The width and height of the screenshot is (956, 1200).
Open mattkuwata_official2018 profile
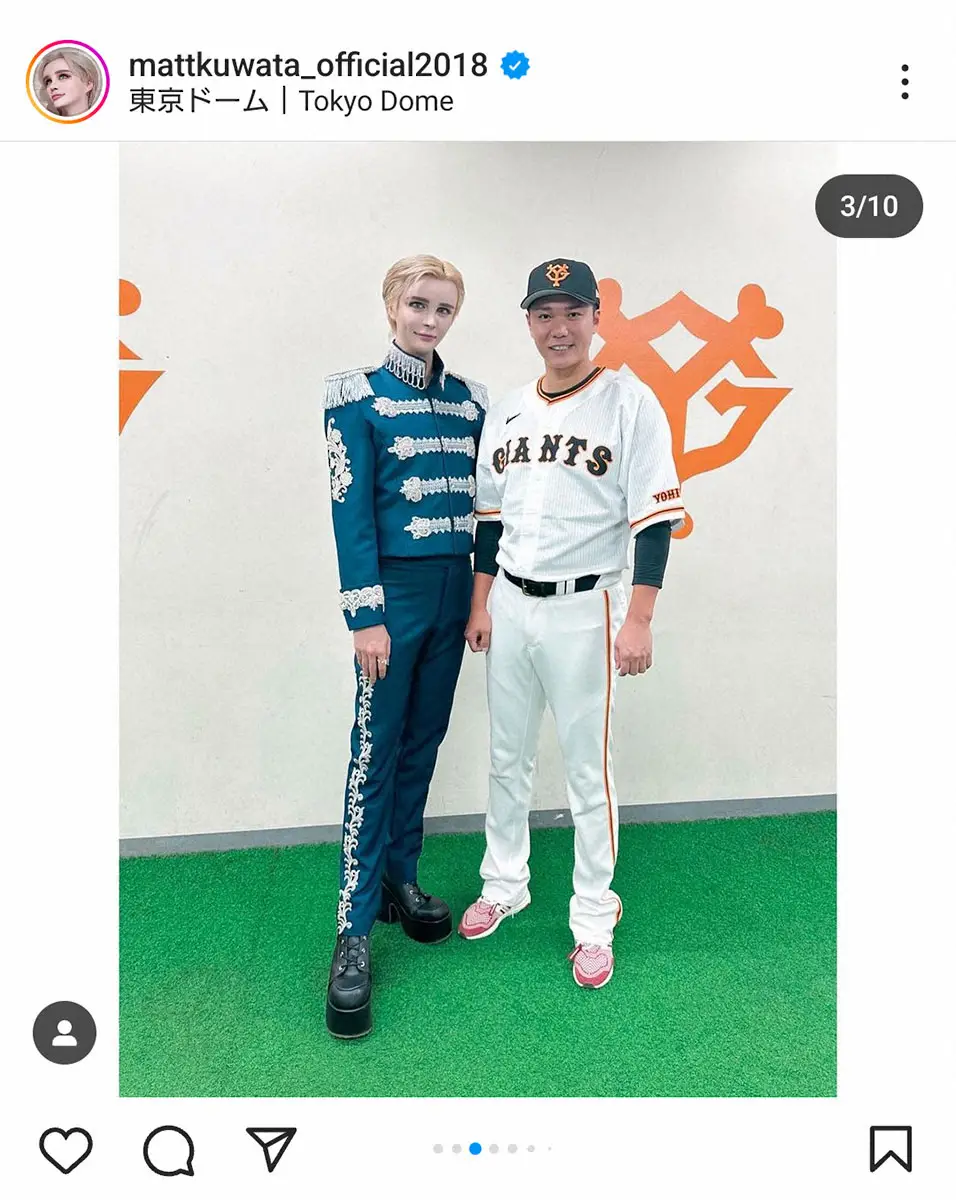[308, 66]
